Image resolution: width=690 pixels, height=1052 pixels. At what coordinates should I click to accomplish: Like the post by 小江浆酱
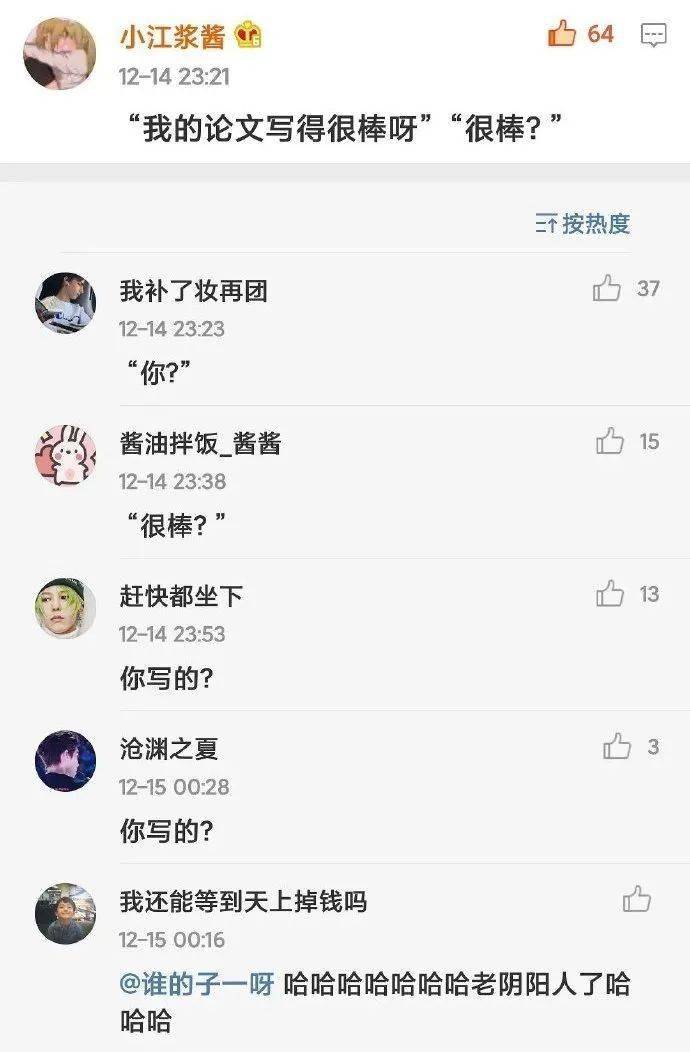562,34
